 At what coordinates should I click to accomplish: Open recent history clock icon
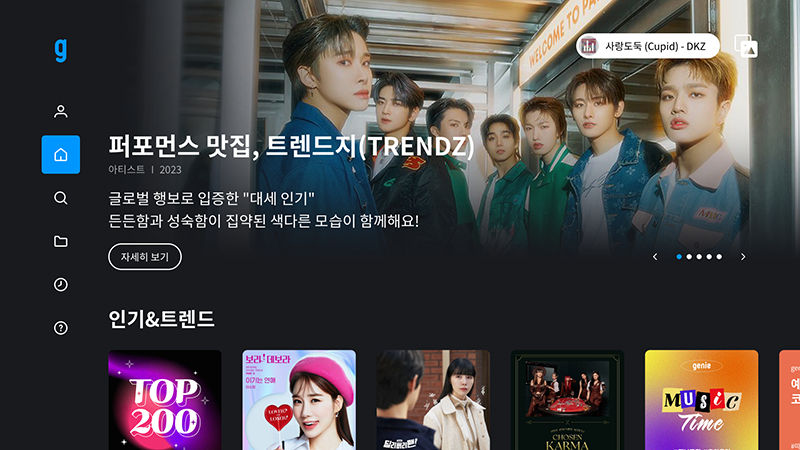(61, 285)
